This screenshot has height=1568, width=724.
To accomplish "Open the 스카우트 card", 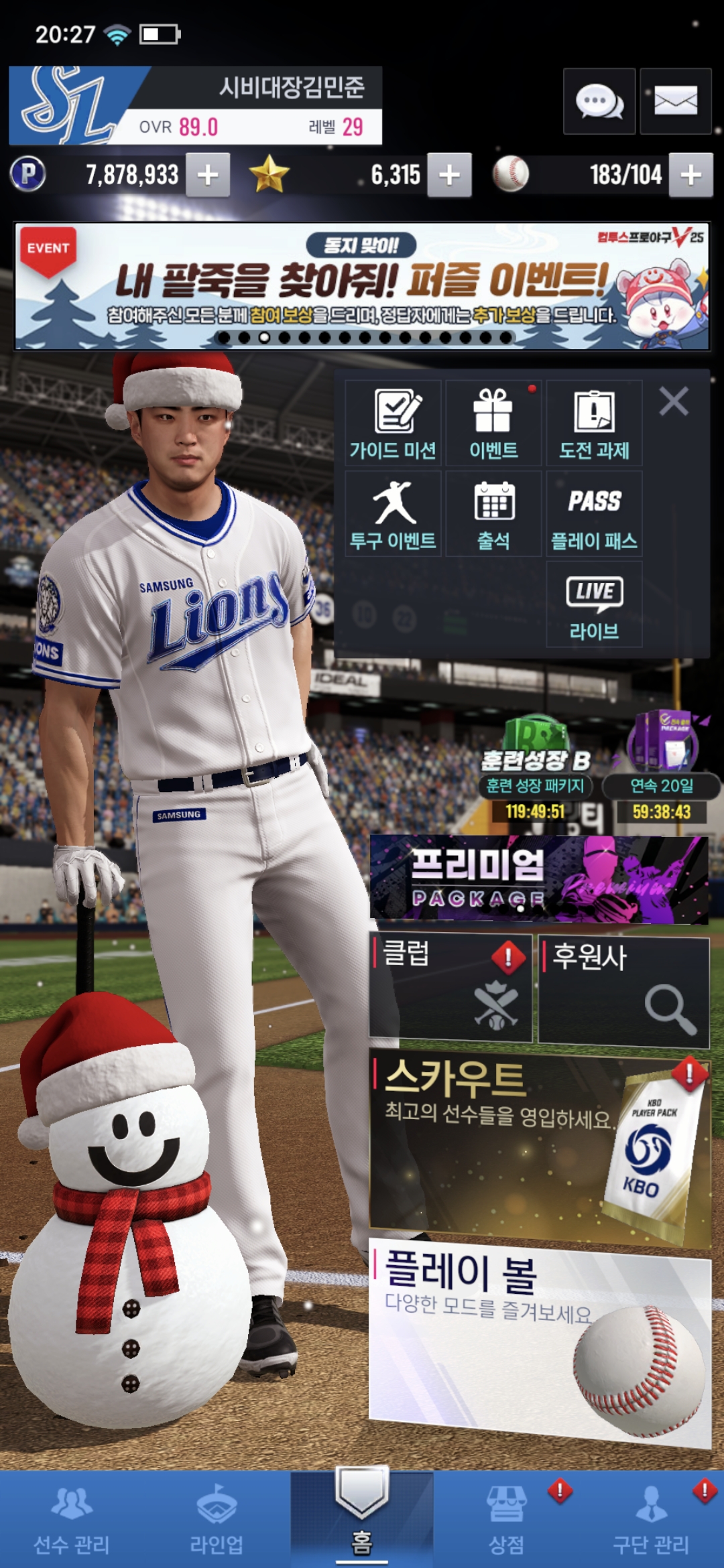I will (x=539, y=1145).
